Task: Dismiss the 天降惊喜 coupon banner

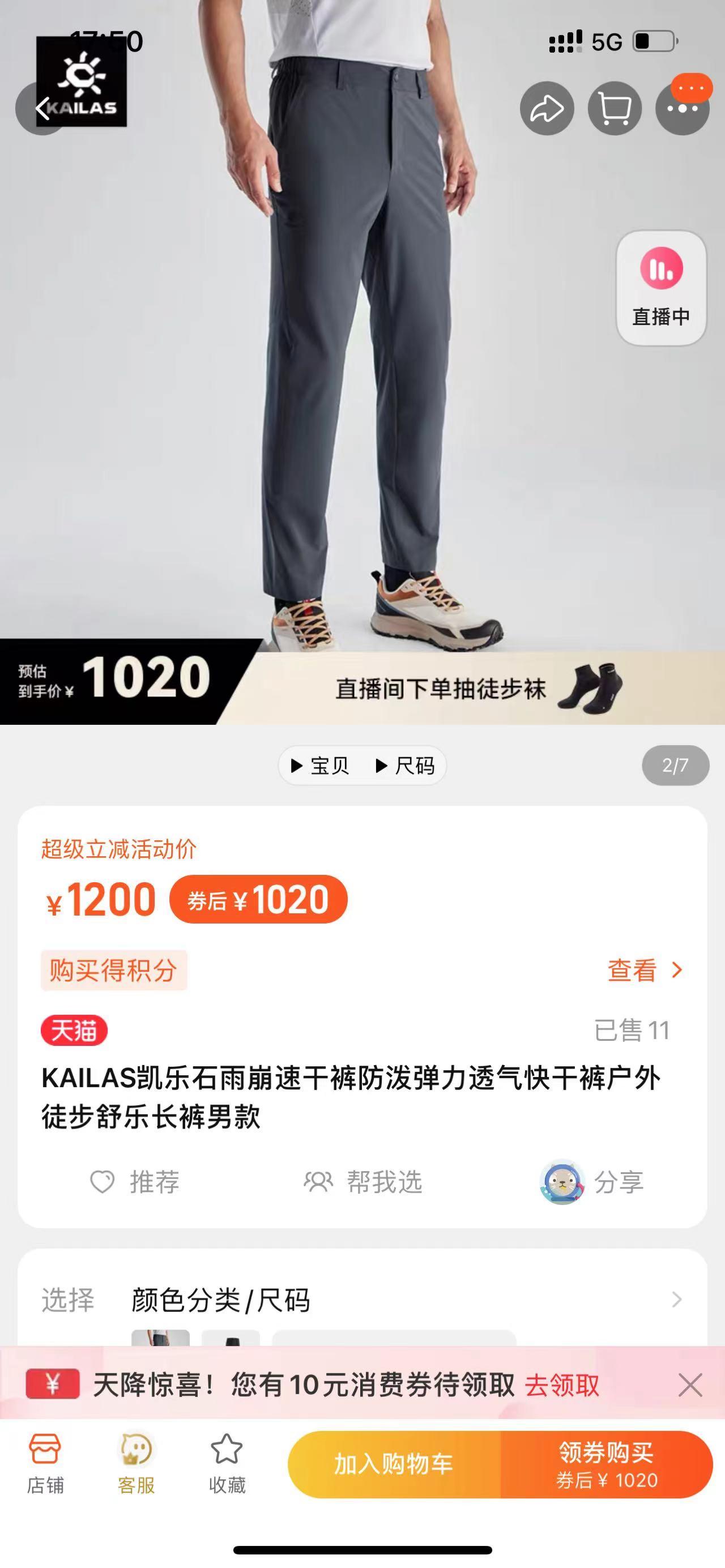Action: pyautogui.click(x=690, y=1386)
